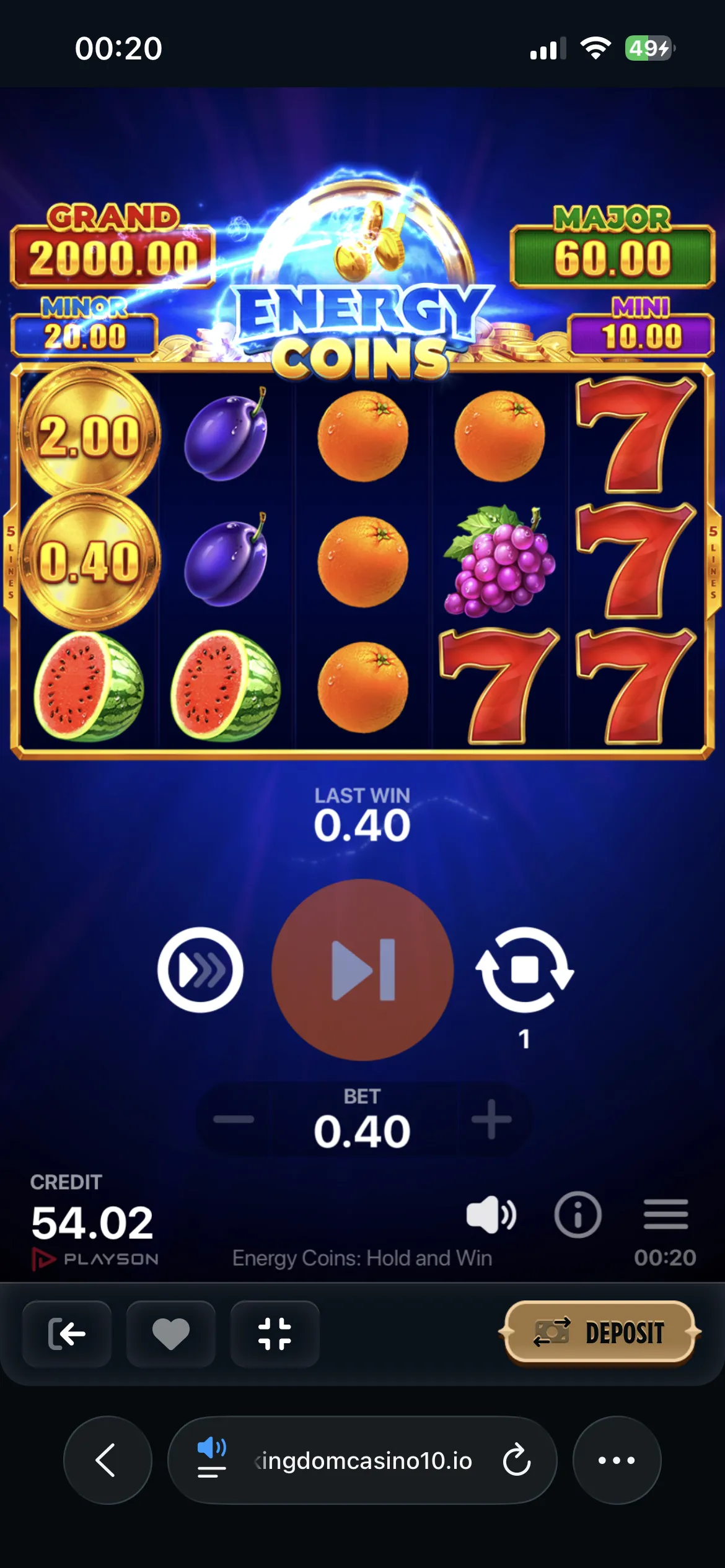This screenshot has width=725, height=1568.
Task: Open the game info paytable
Action: (x=578, y=1214)
